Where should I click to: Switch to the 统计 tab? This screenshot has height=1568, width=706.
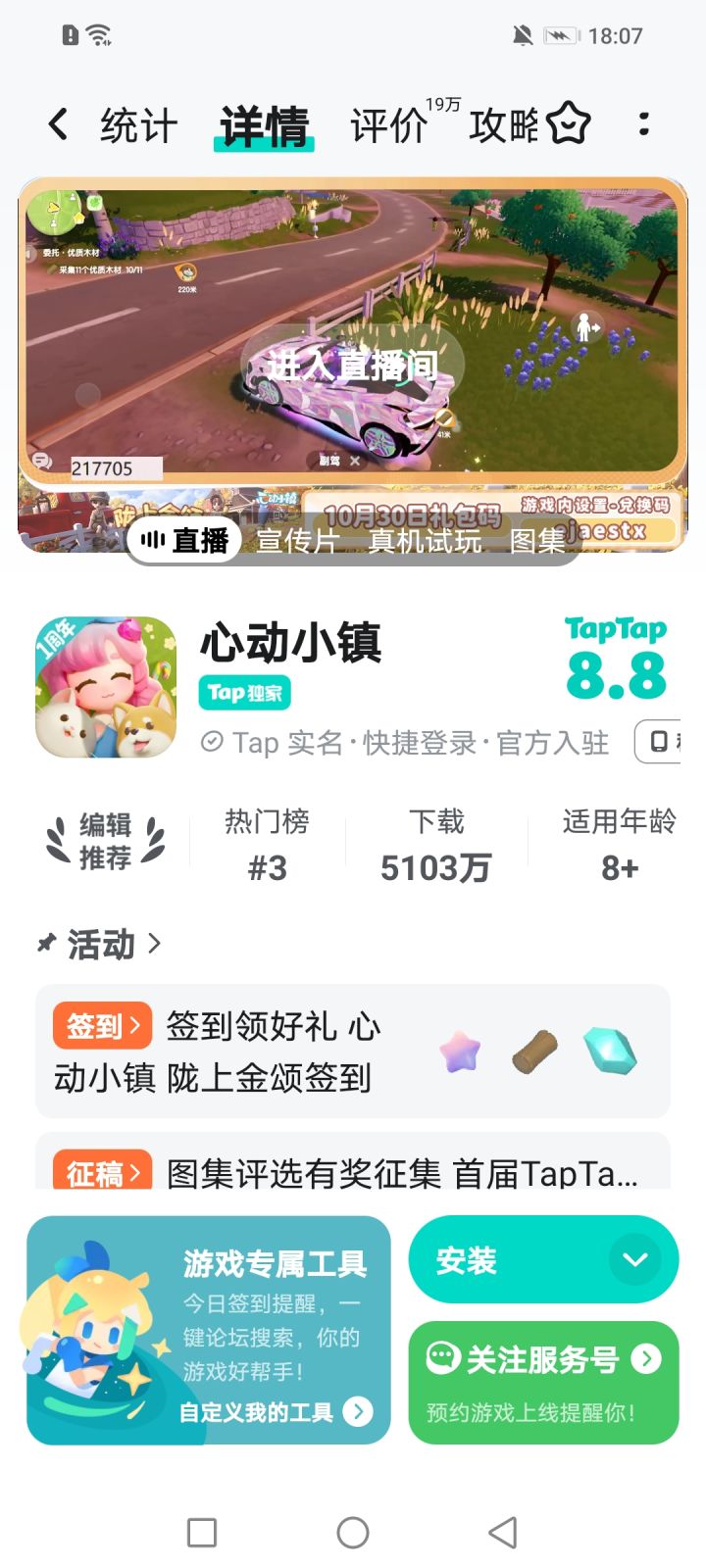point(134,125)
